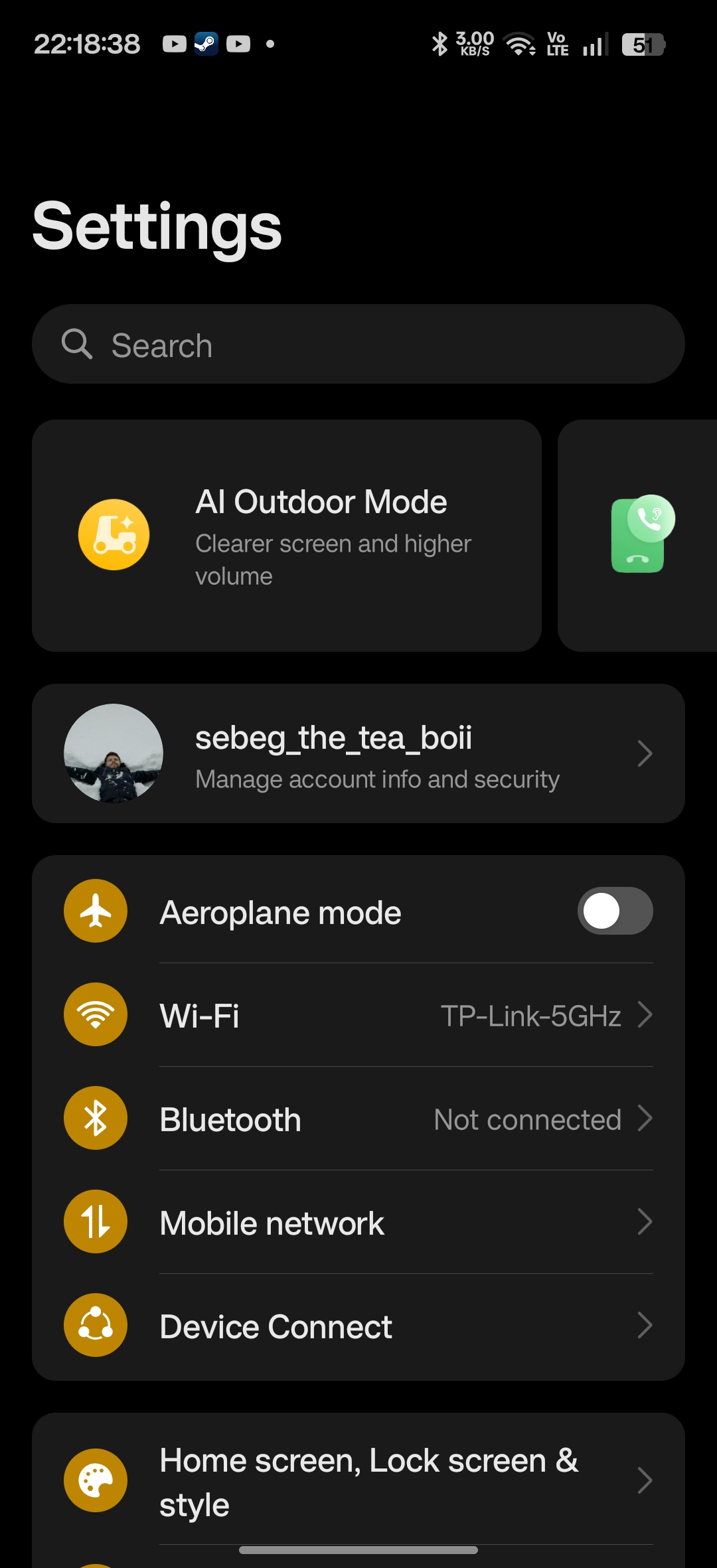
Task: Tap the Search settings field
Action: [358, 344]
